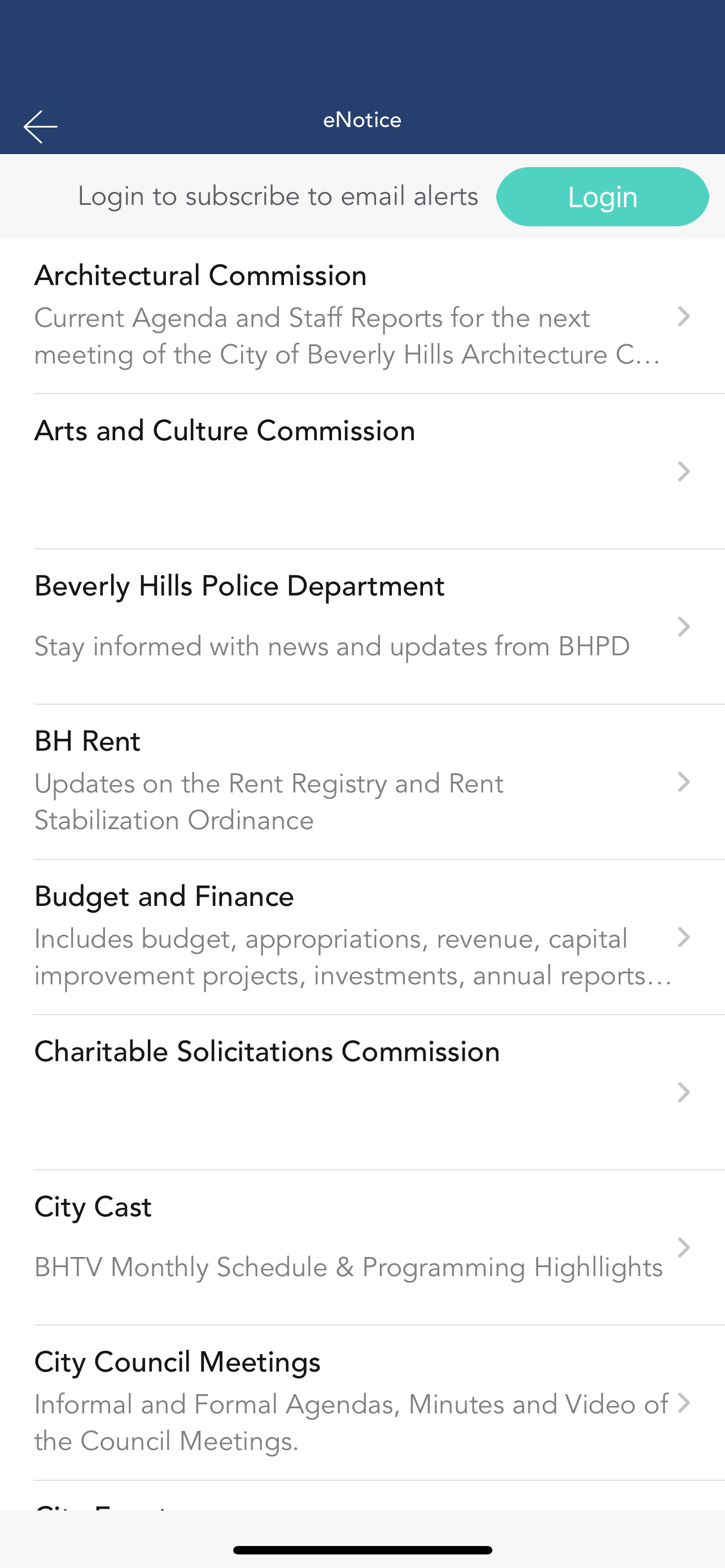Open BH Rent updates
The width and height of the screenshot is (725, 1568).
click(363, 782)
